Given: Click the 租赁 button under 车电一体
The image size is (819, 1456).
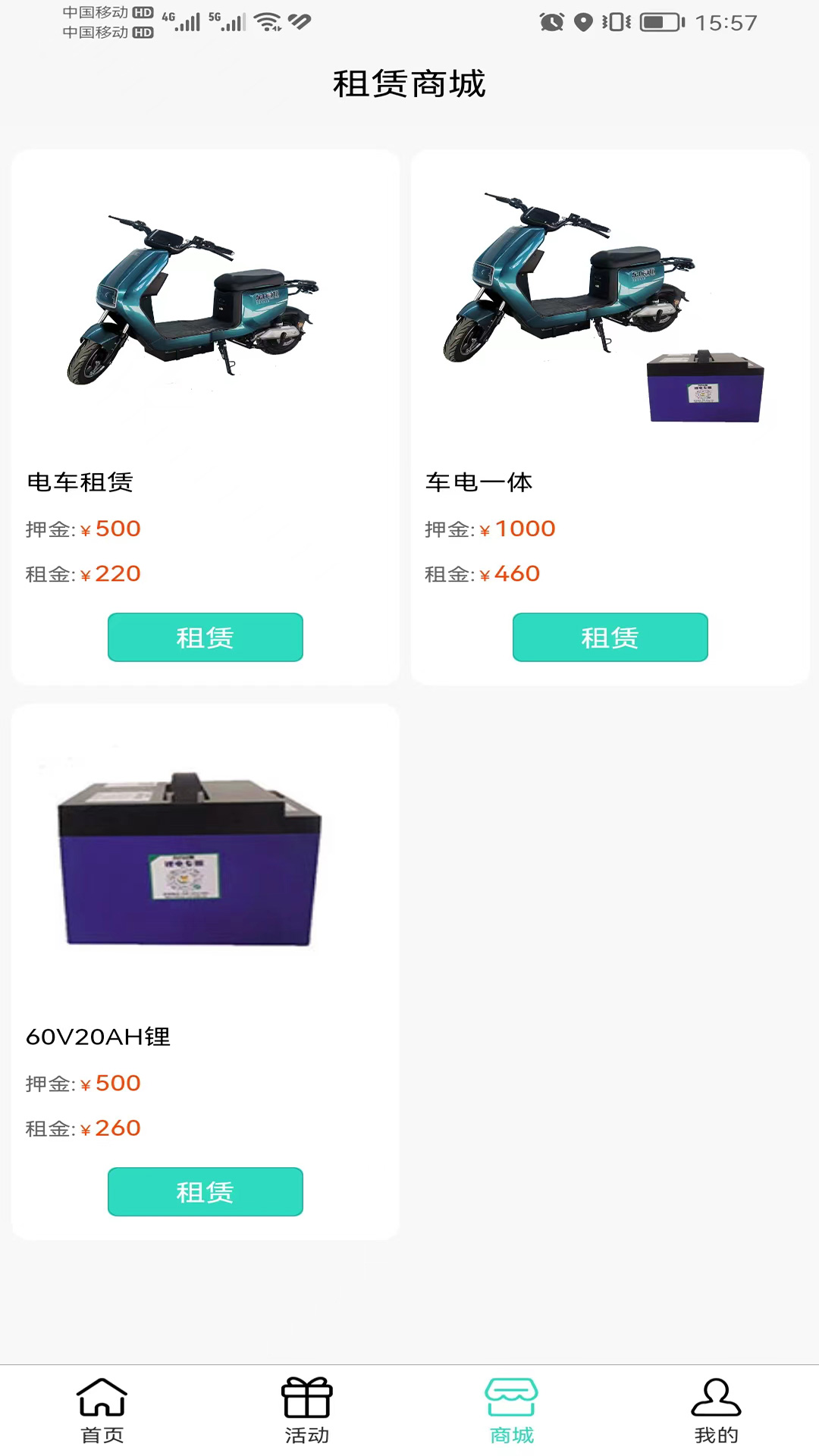Looking at the screenshot, I should (x=610, y=638).
